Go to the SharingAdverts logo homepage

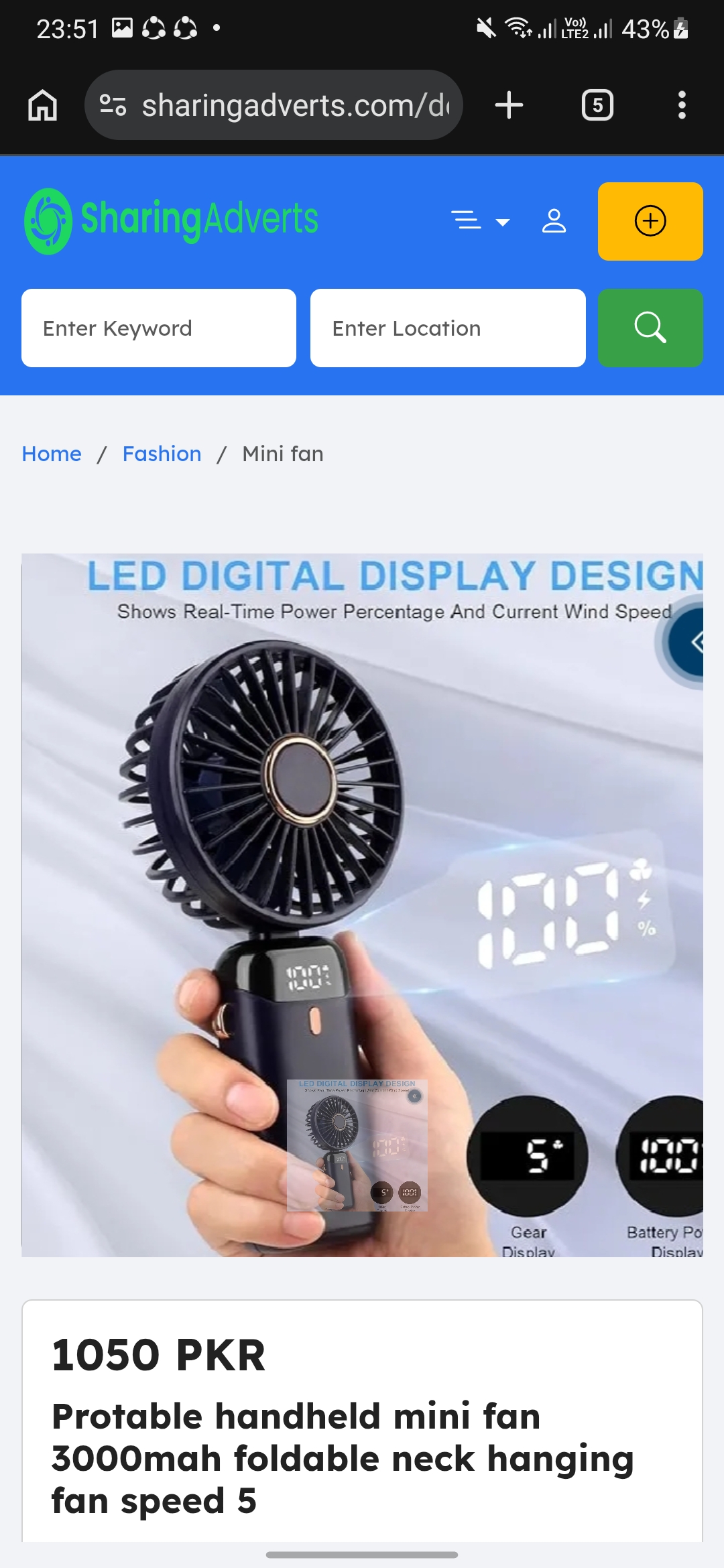coord(172,221)
